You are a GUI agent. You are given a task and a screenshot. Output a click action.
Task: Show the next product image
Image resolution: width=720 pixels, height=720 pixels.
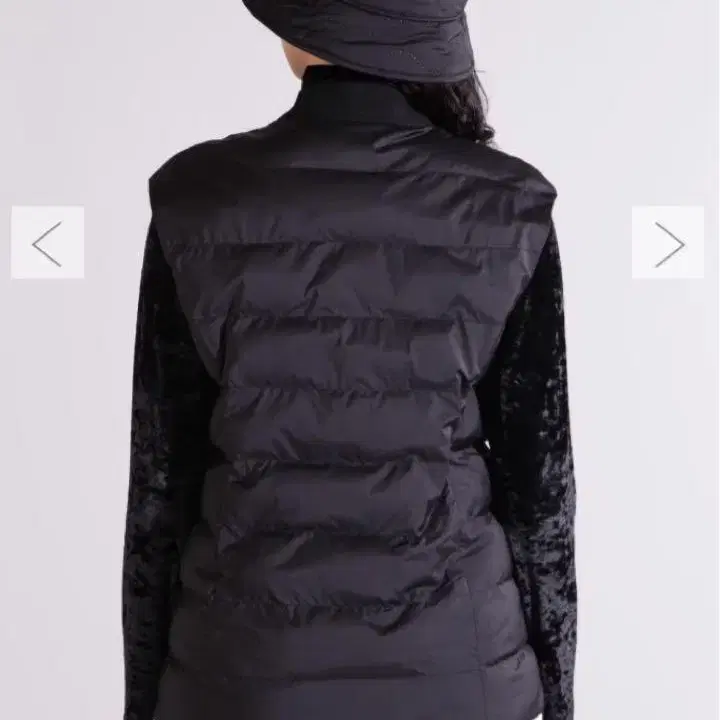coord(668,242)
